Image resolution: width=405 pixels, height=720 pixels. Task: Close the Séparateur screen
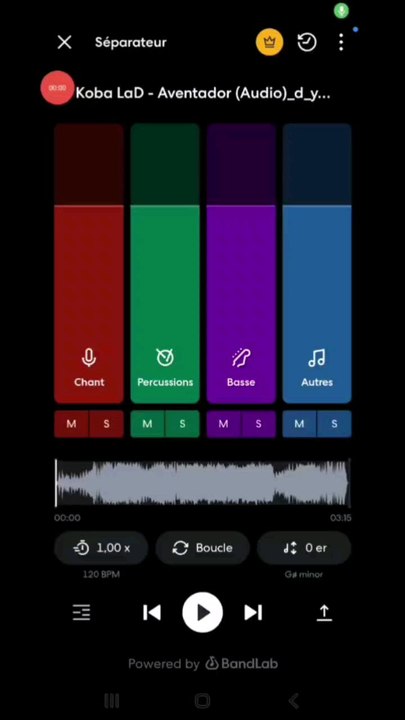point(64,42)
